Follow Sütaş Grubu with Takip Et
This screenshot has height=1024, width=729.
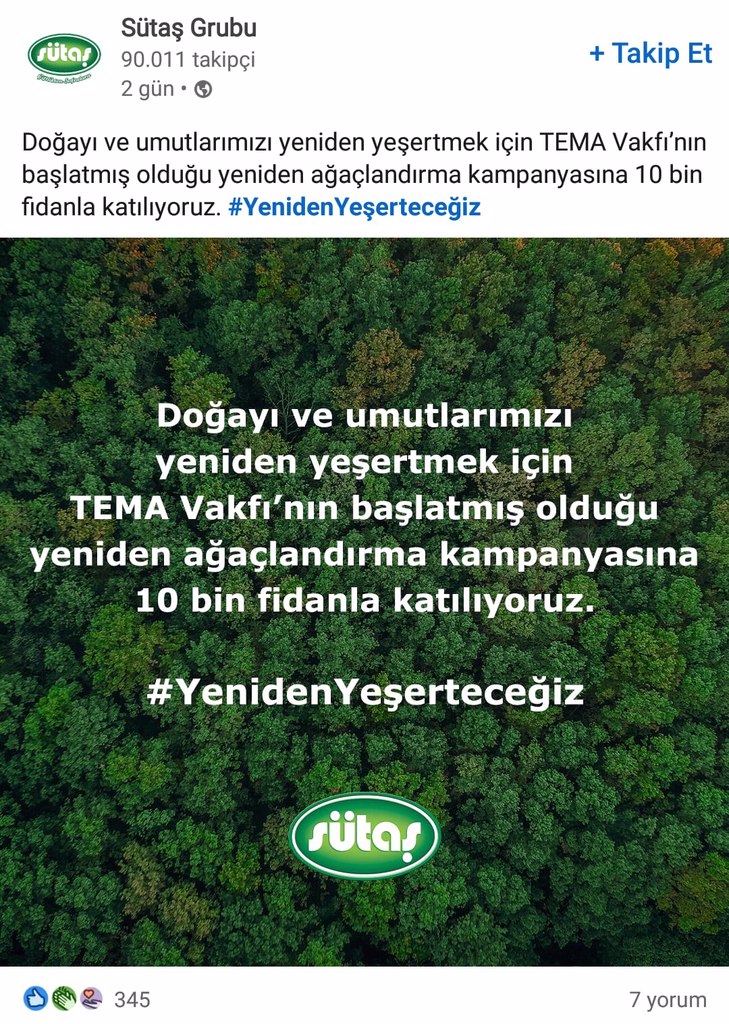pyautogui.click(x=650, y=54)
